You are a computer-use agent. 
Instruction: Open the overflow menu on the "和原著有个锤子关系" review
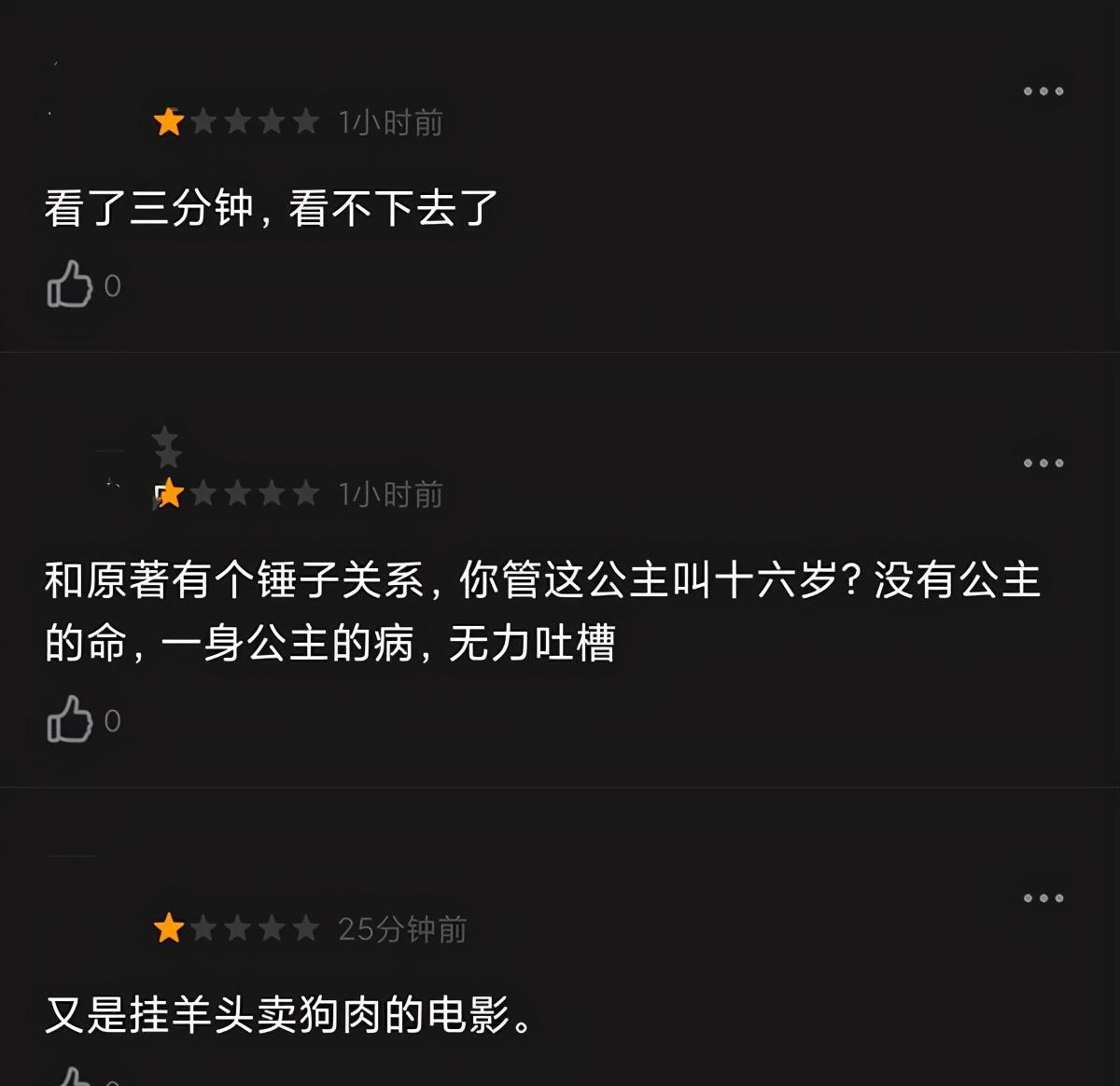[1043, 463]
